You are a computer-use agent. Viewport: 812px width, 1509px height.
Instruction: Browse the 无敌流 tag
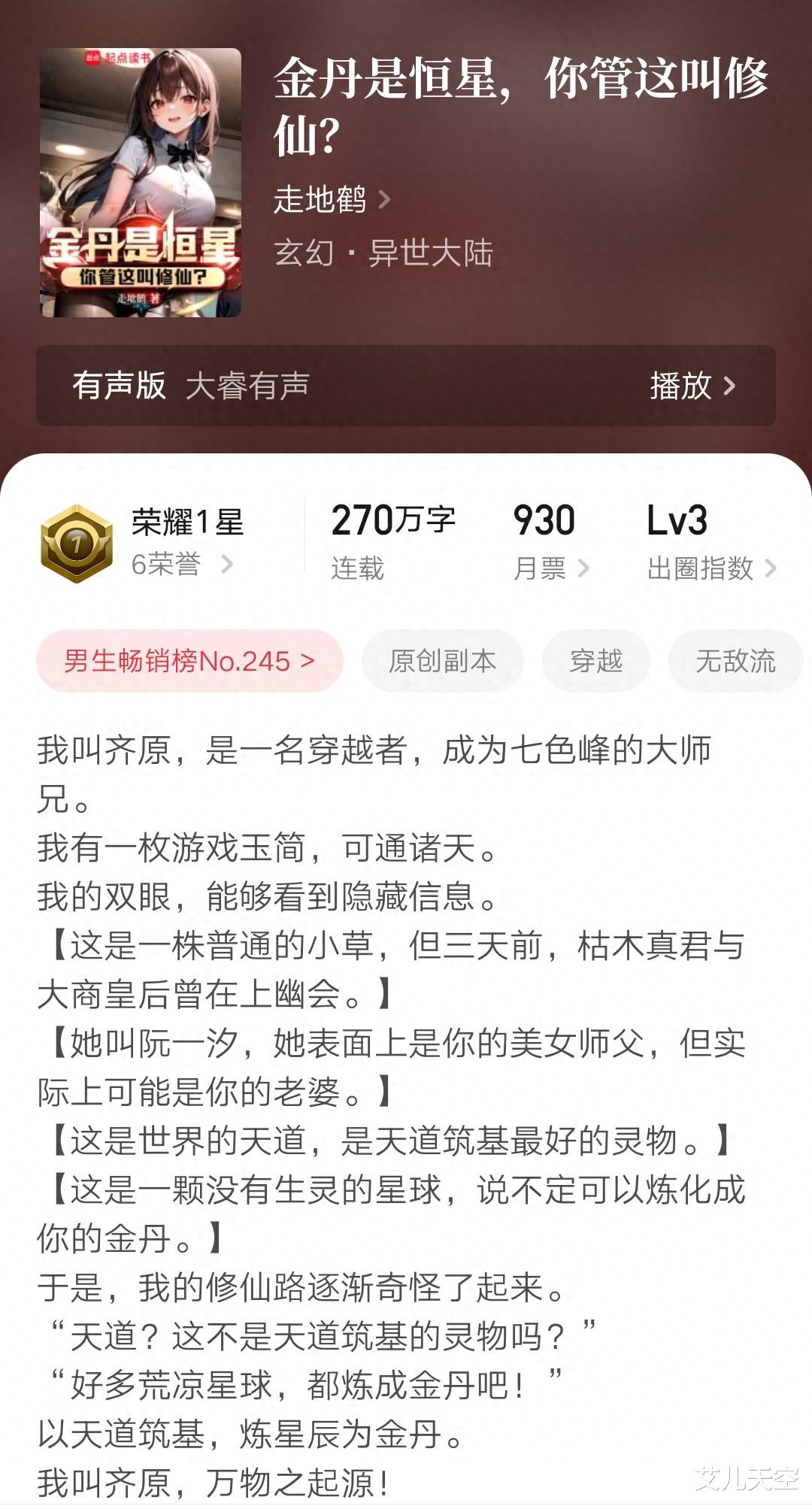(735, 661)
